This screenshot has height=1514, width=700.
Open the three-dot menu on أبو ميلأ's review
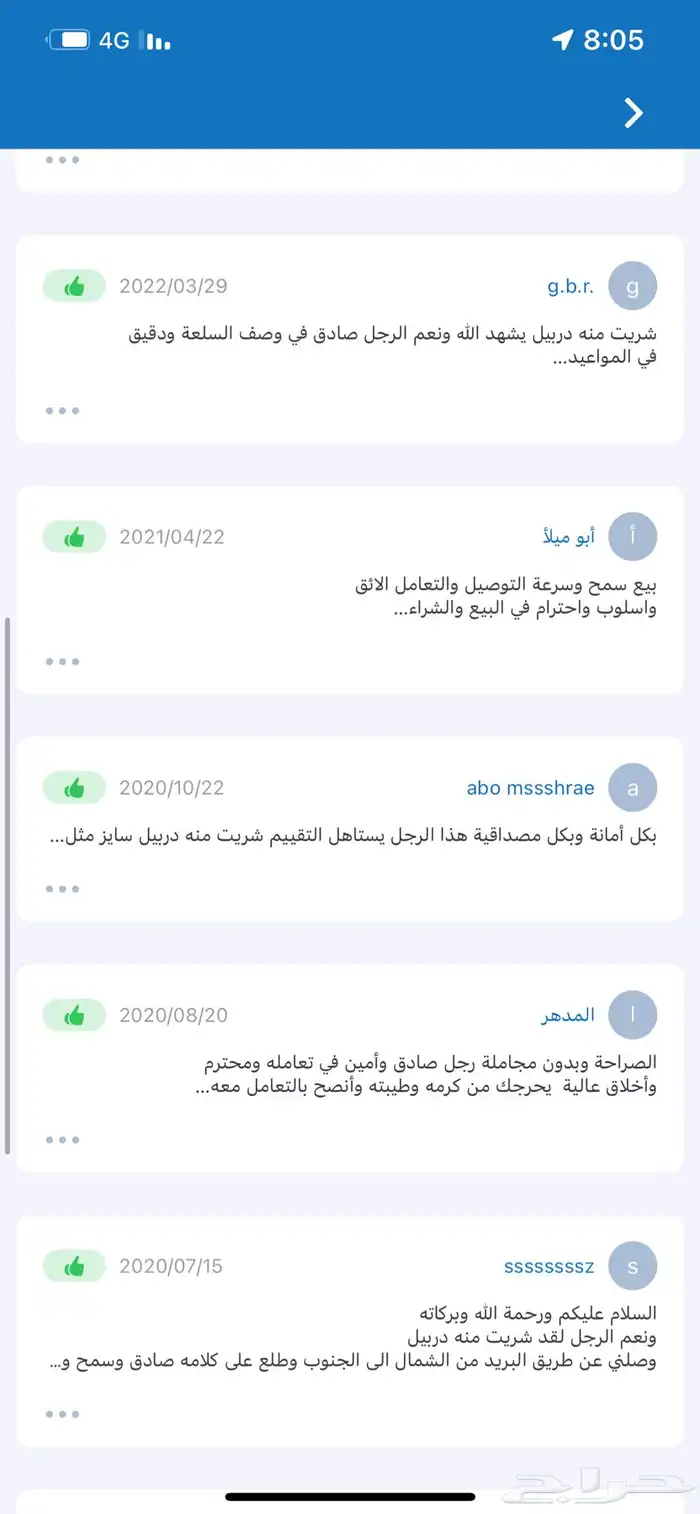click(x=62, y=661)
